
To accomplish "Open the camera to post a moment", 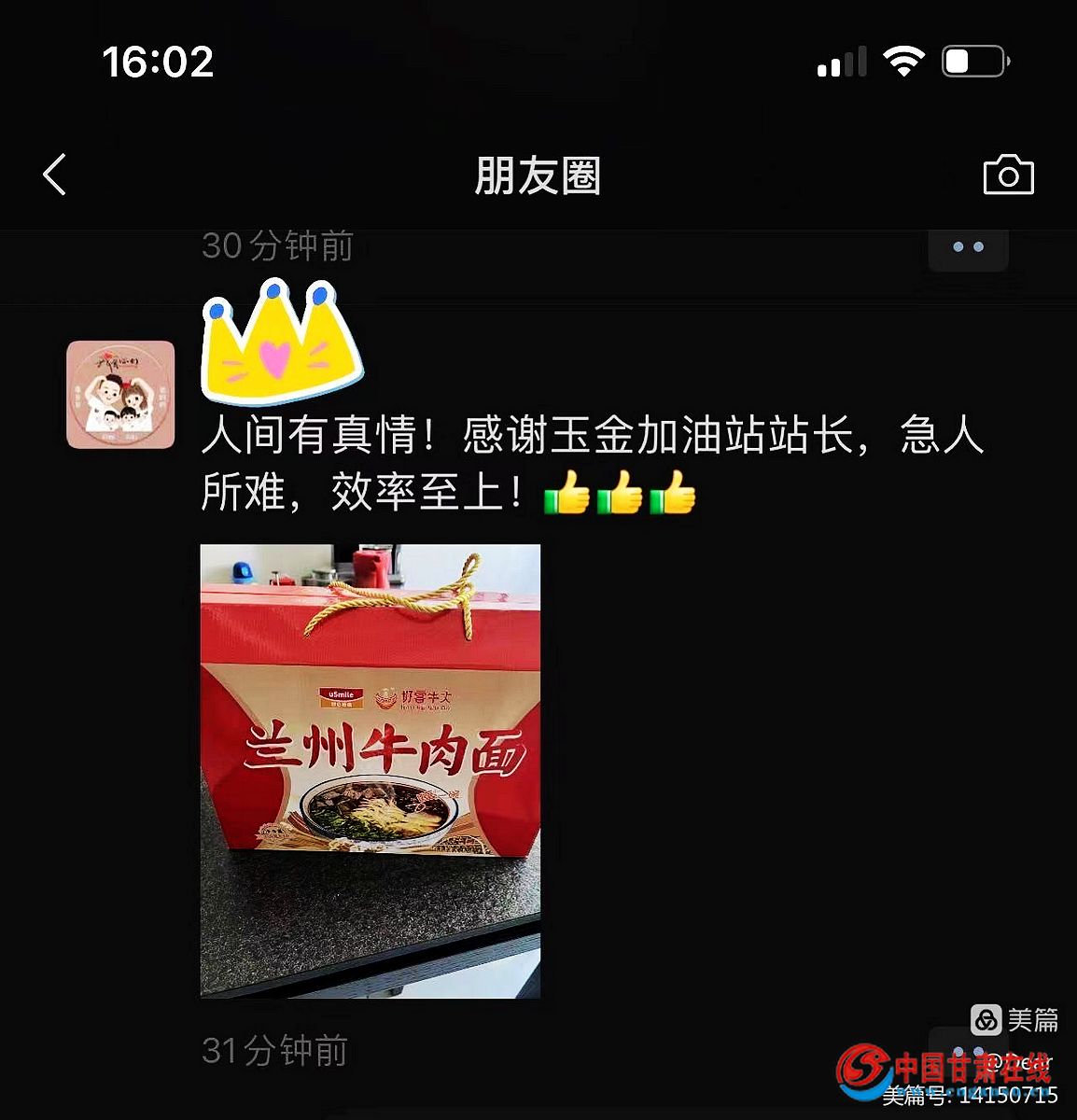I will 1008,175.
